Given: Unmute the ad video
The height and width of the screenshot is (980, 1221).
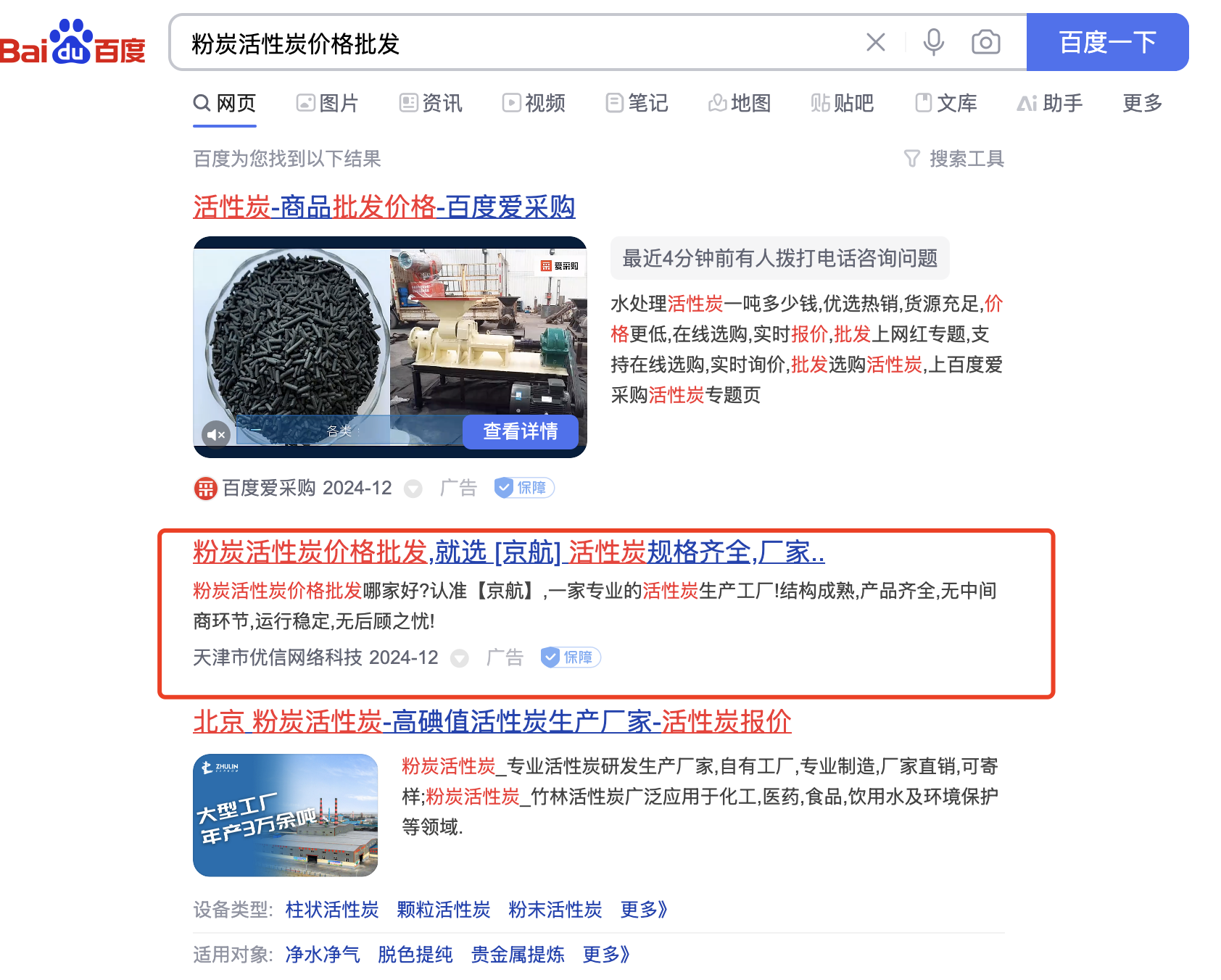Looking at the screenshot, I should 216,434.
